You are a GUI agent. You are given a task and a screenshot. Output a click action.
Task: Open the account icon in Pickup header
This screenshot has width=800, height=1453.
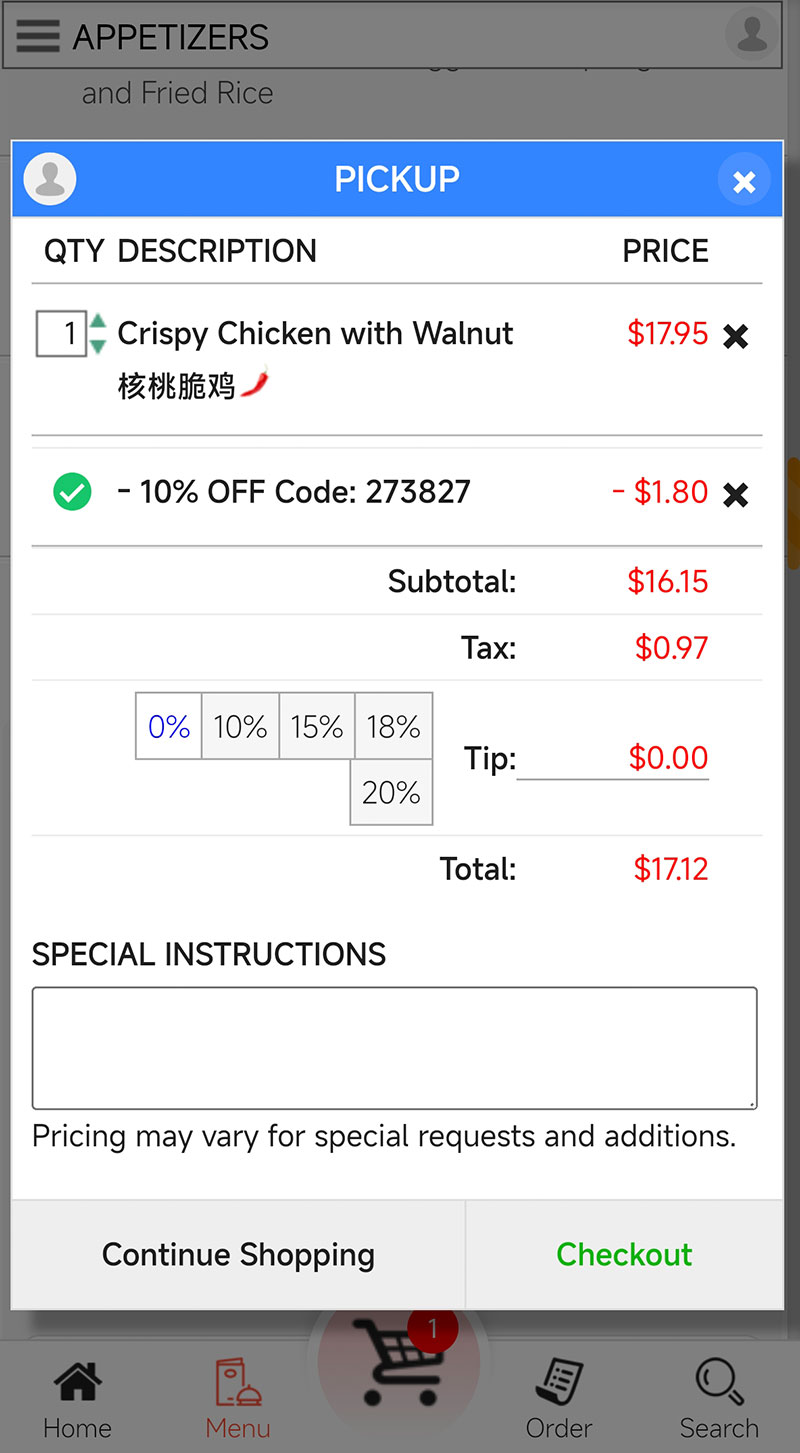pyautogui.click(x=50, y=179)
